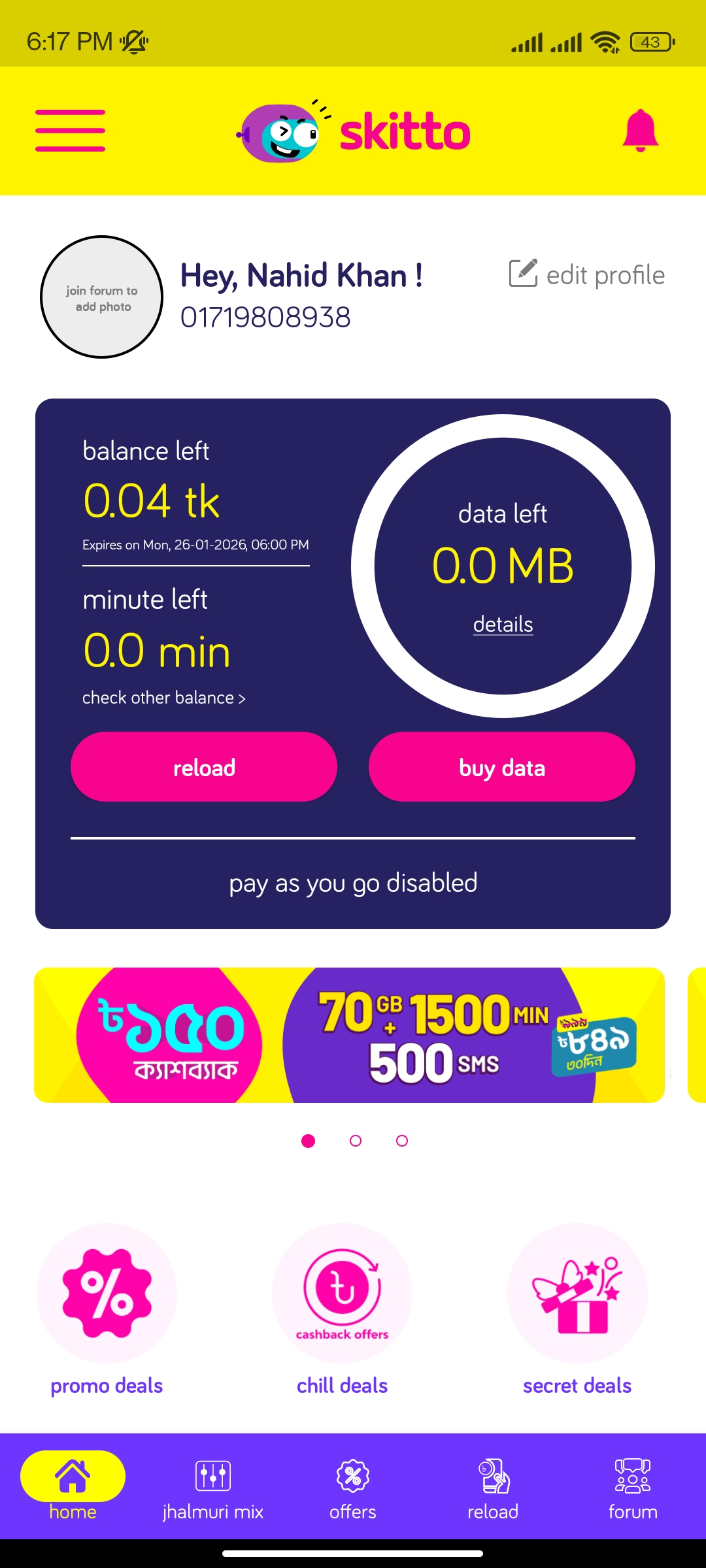Open the 150 taka cashback offer banner

[349, 1035]
